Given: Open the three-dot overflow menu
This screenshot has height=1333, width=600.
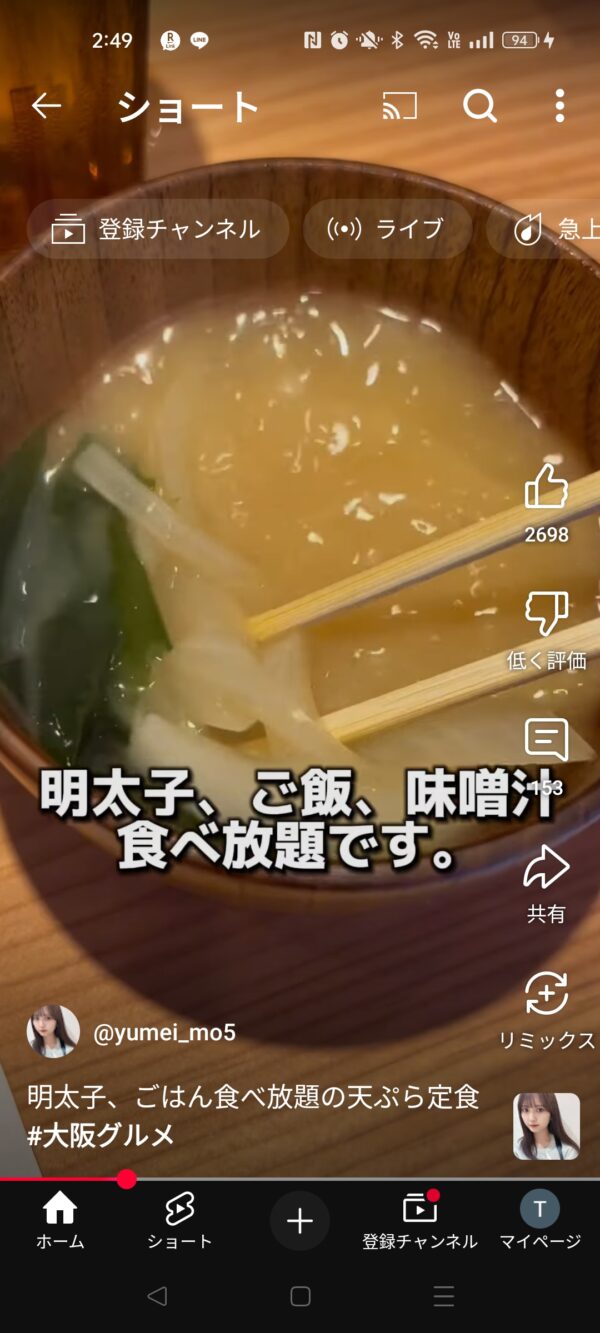Looking at the screenshot, I should click(559, 106).
